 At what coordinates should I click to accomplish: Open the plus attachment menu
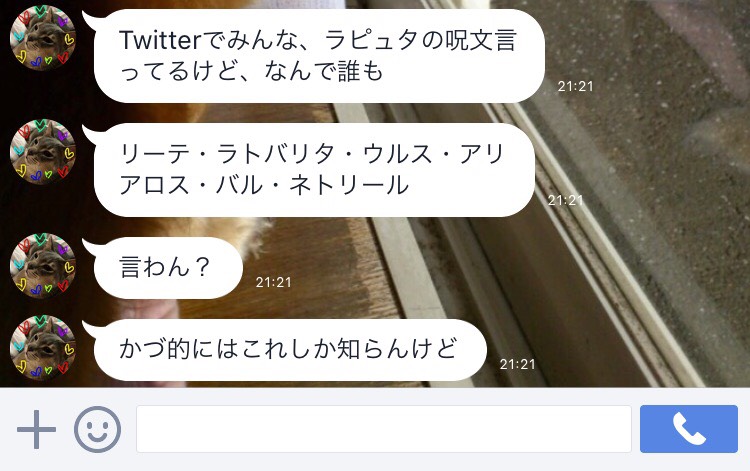[x=36, y=429]
